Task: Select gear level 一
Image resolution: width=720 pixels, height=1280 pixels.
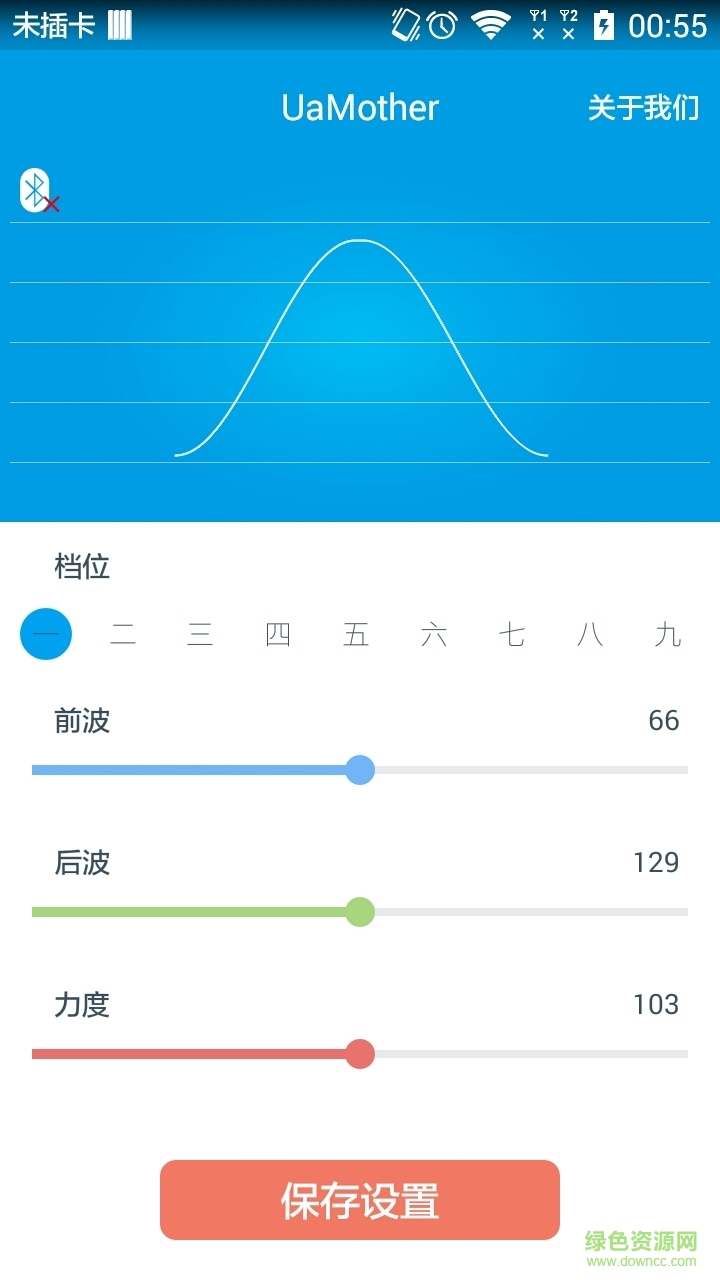Action: (46, 634)
